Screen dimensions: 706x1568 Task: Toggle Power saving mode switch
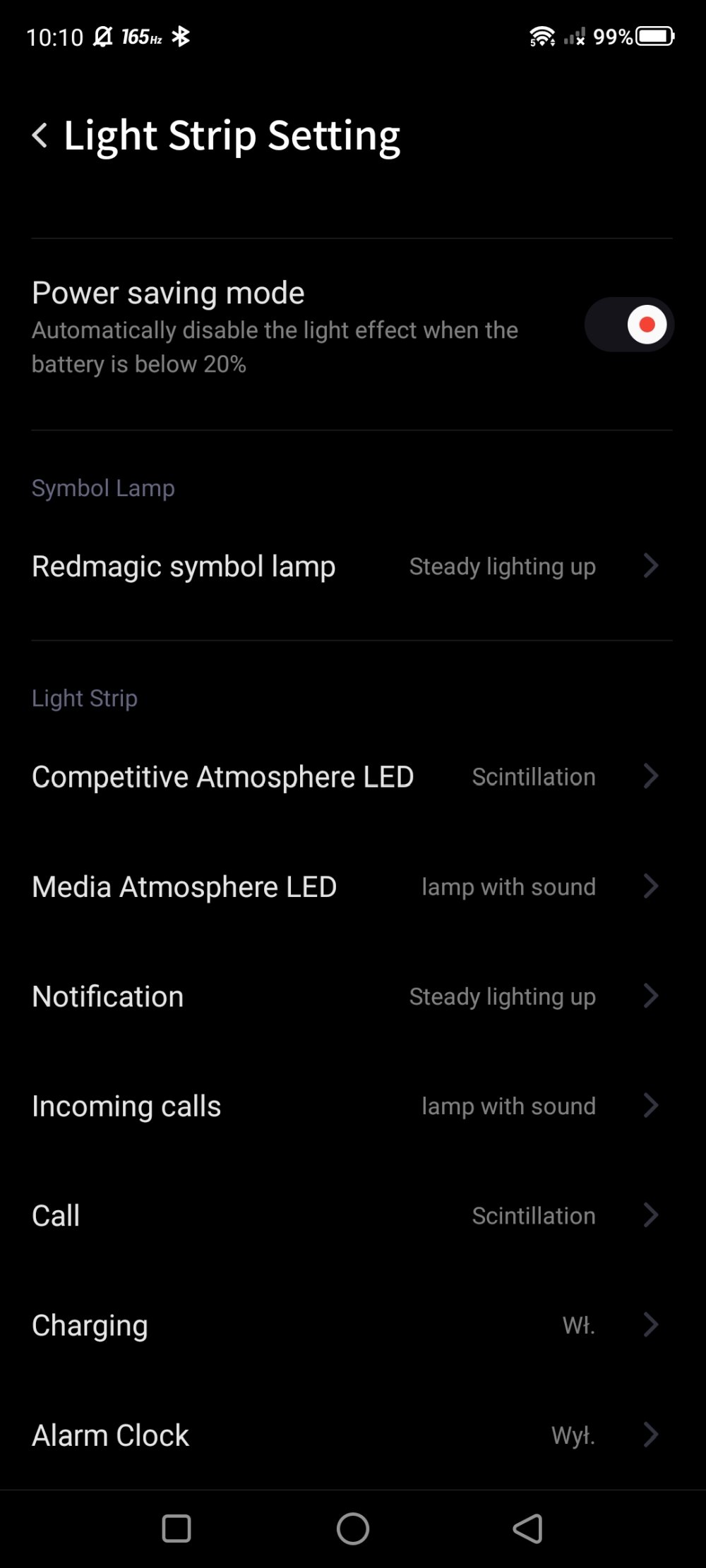pos(629,325)
